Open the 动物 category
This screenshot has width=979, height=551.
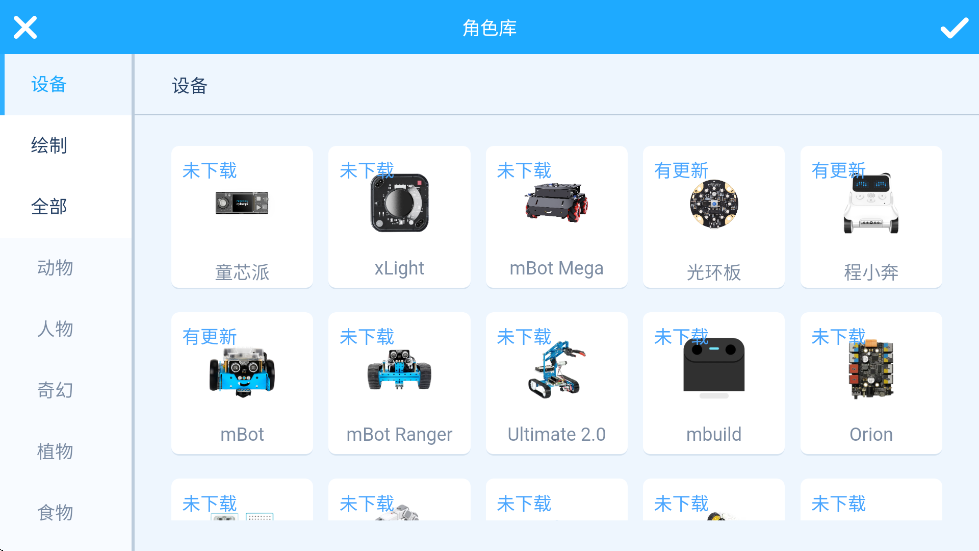coord(55,268)
